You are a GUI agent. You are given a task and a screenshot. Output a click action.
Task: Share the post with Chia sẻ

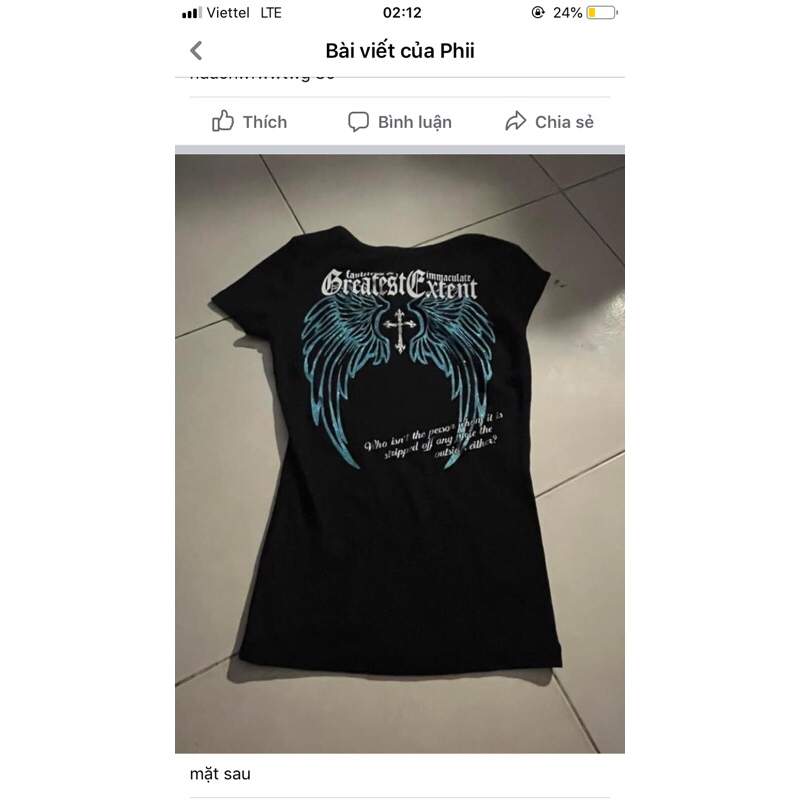pos(550,122)
